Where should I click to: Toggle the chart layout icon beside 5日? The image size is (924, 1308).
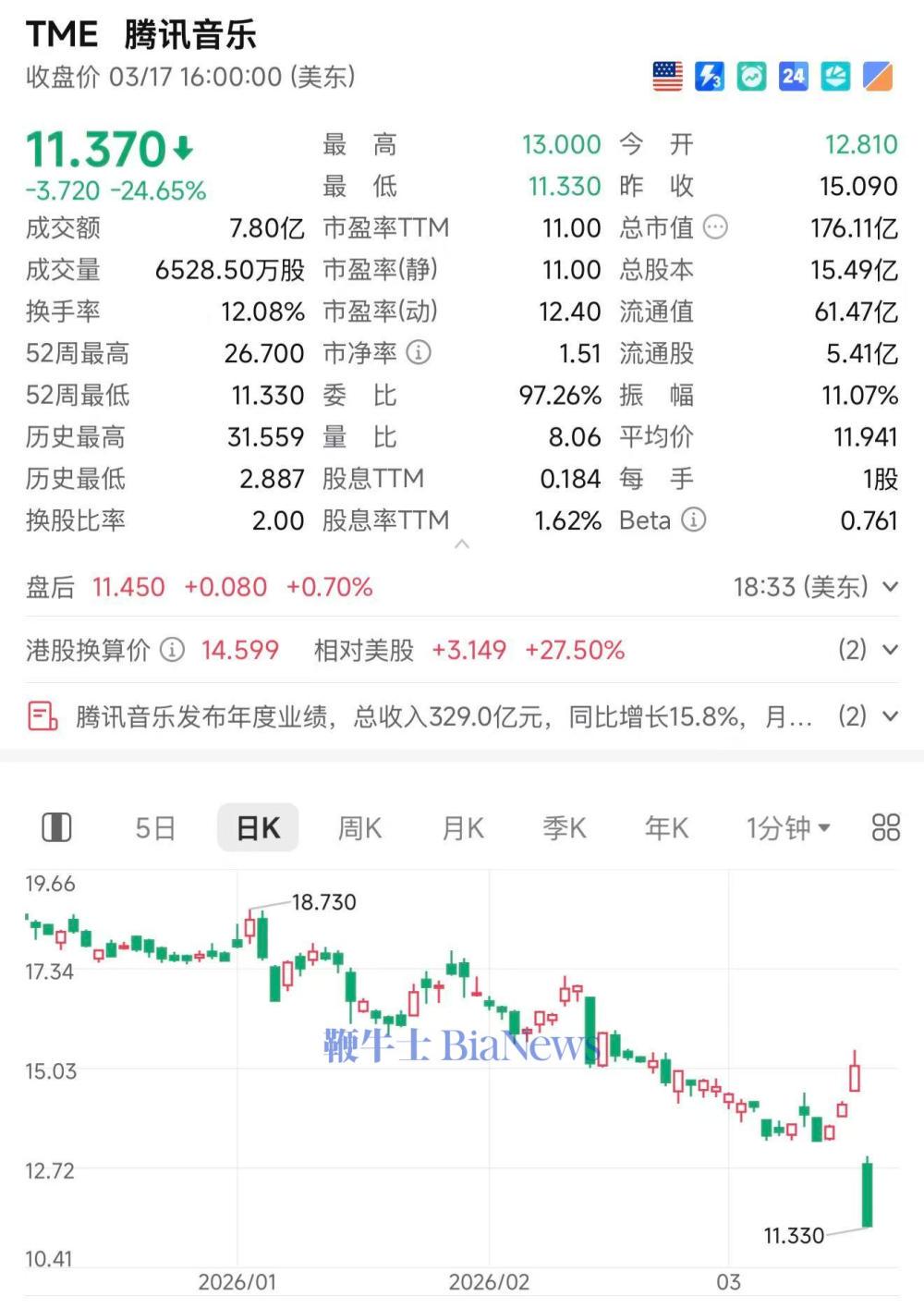(56, 827)
